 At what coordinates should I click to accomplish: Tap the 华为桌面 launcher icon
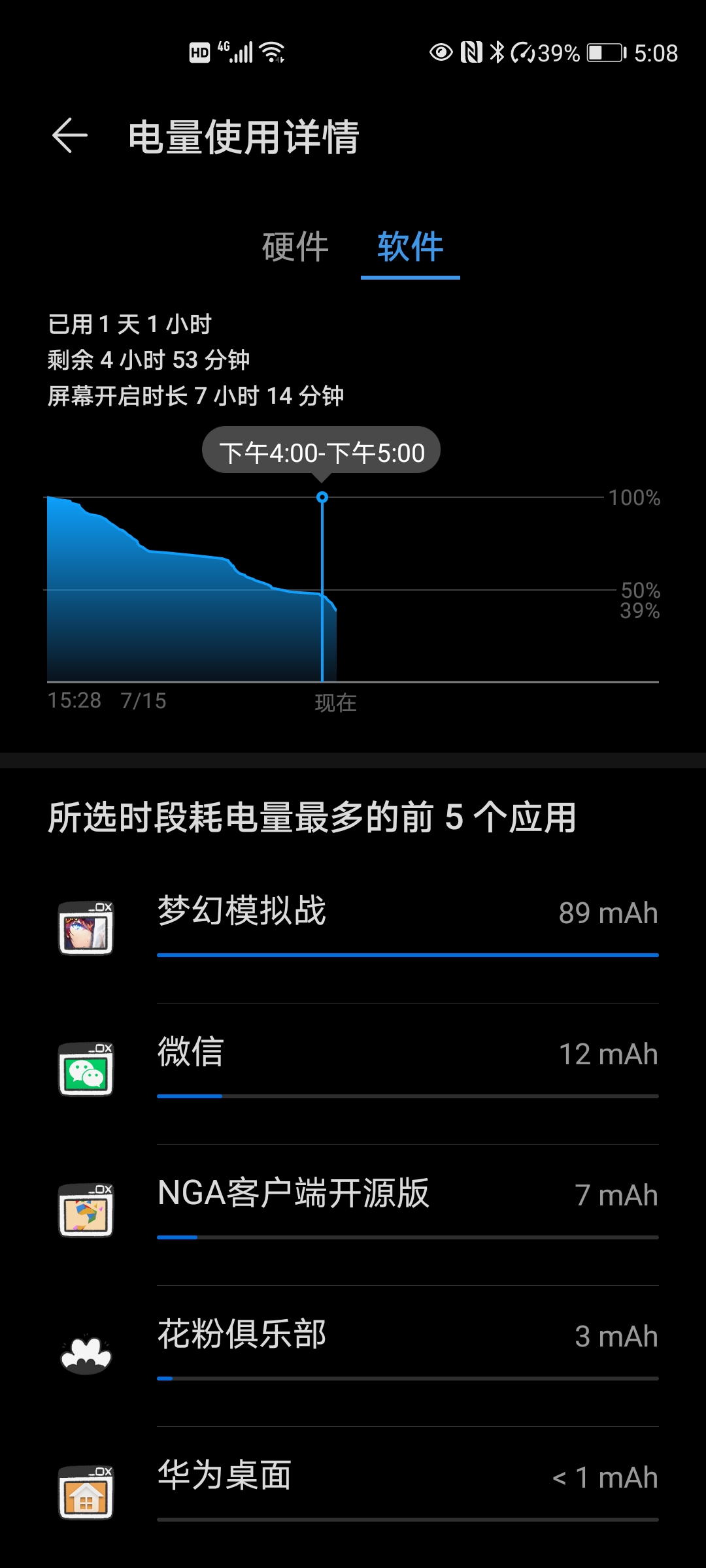coord(87,1491)
